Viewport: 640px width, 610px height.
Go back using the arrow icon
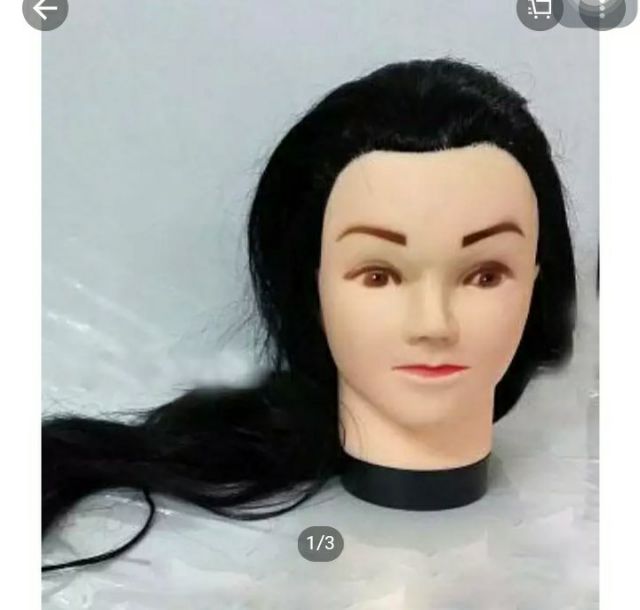pyautogui.click(x=45, y=9)
